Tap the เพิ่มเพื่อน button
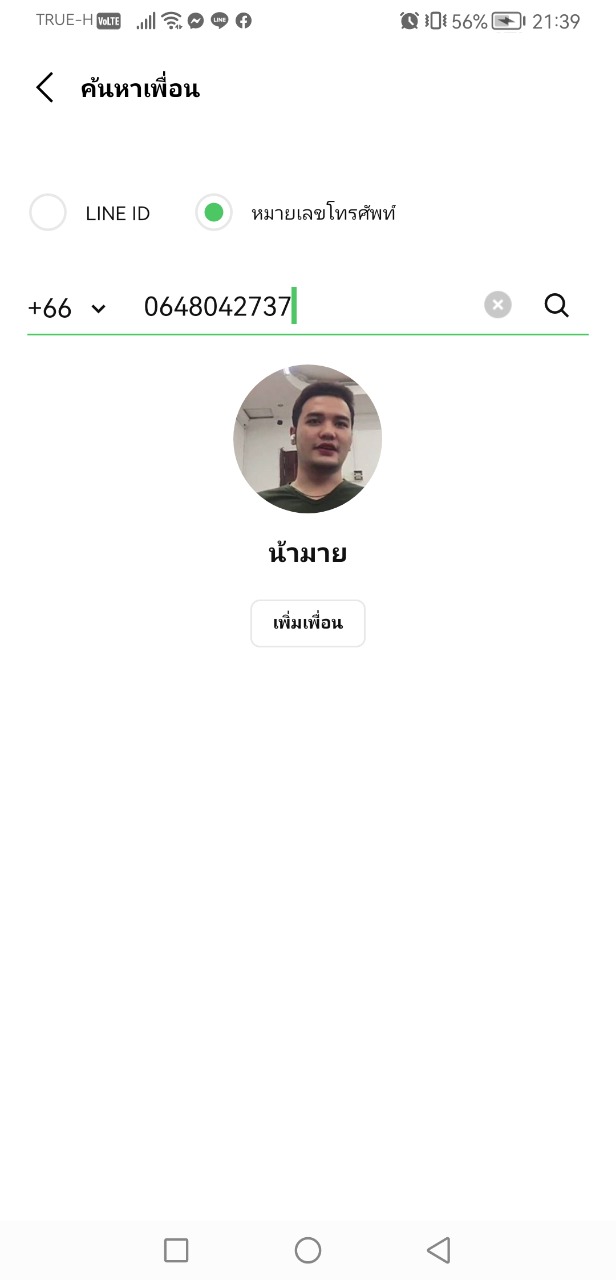 [x=308, y=623]
